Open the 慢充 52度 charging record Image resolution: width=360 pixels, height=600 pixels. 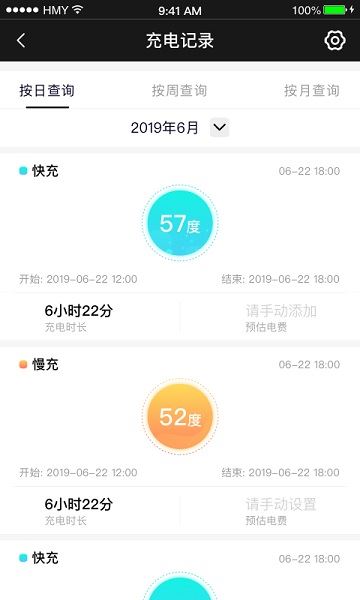[180, 440]
